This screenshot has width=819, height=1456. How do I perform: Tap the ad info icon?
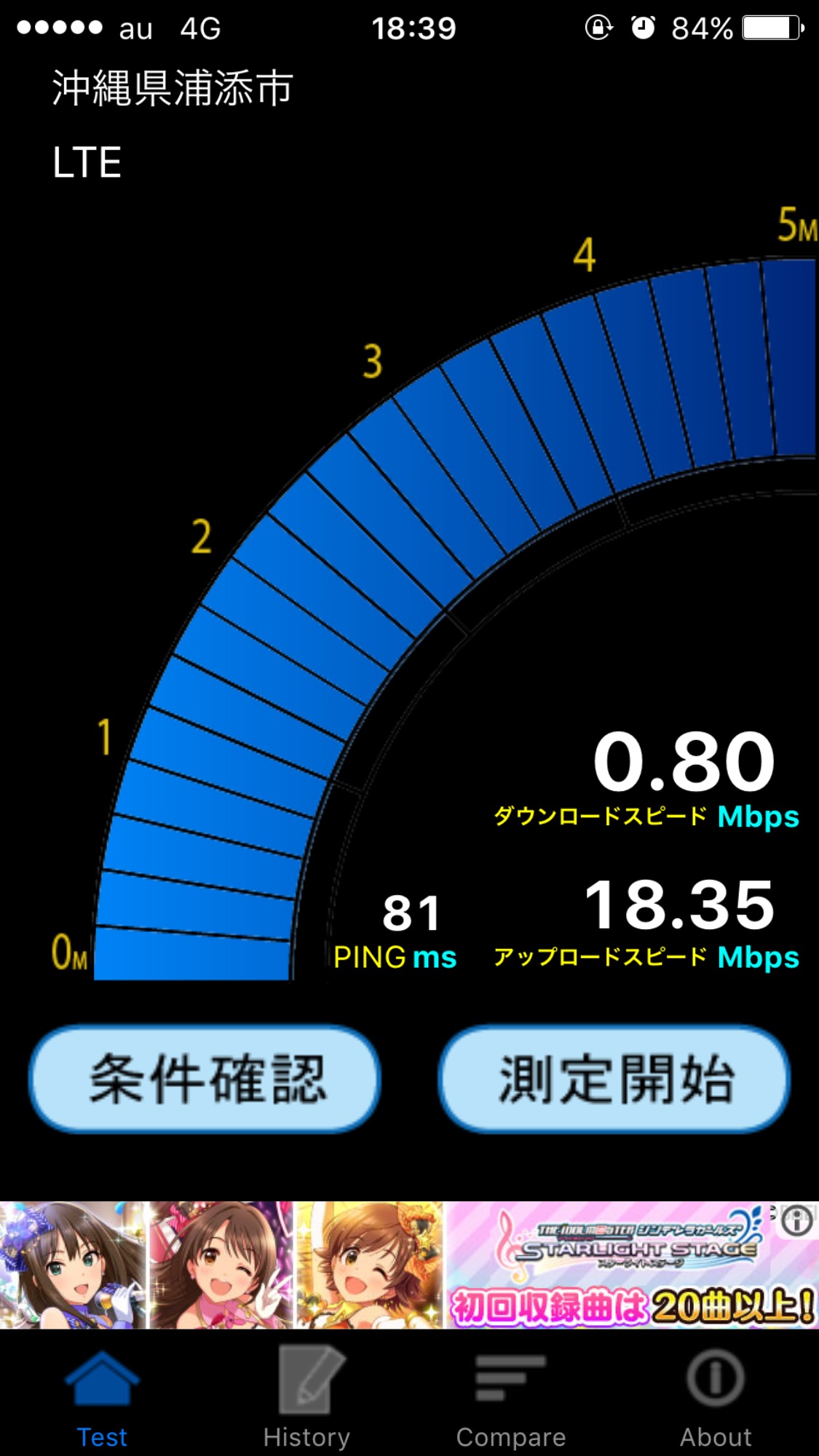(796, 1220)
